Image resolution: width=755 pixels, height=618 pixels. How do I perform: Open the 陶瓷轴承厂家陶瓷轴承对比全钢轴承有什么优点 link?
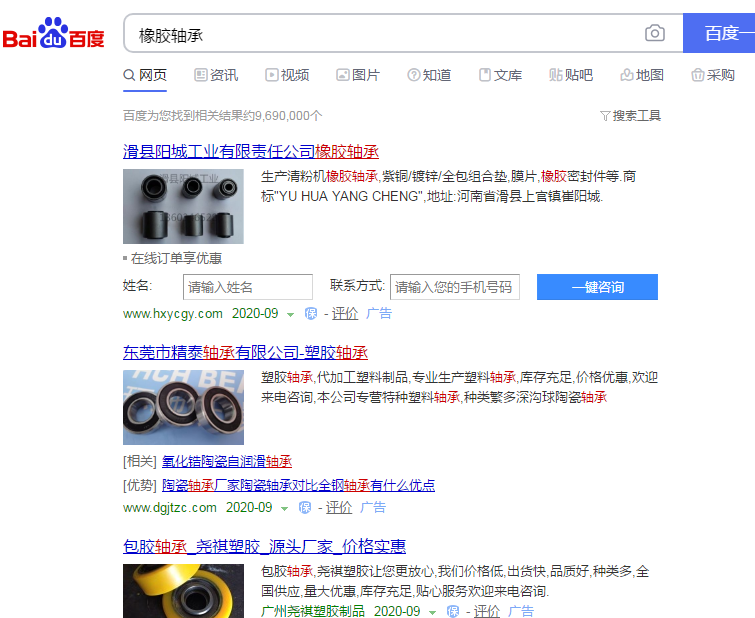click(x=298, y=485)
